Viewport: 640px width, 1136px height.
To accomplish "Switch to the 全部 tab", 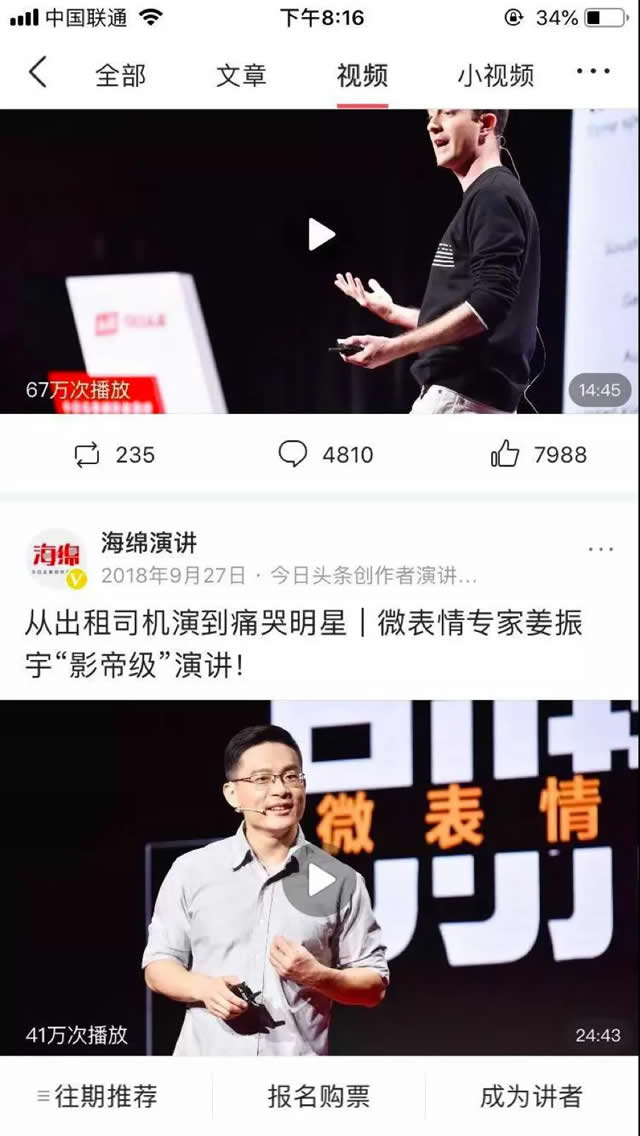I will (120, 75).
